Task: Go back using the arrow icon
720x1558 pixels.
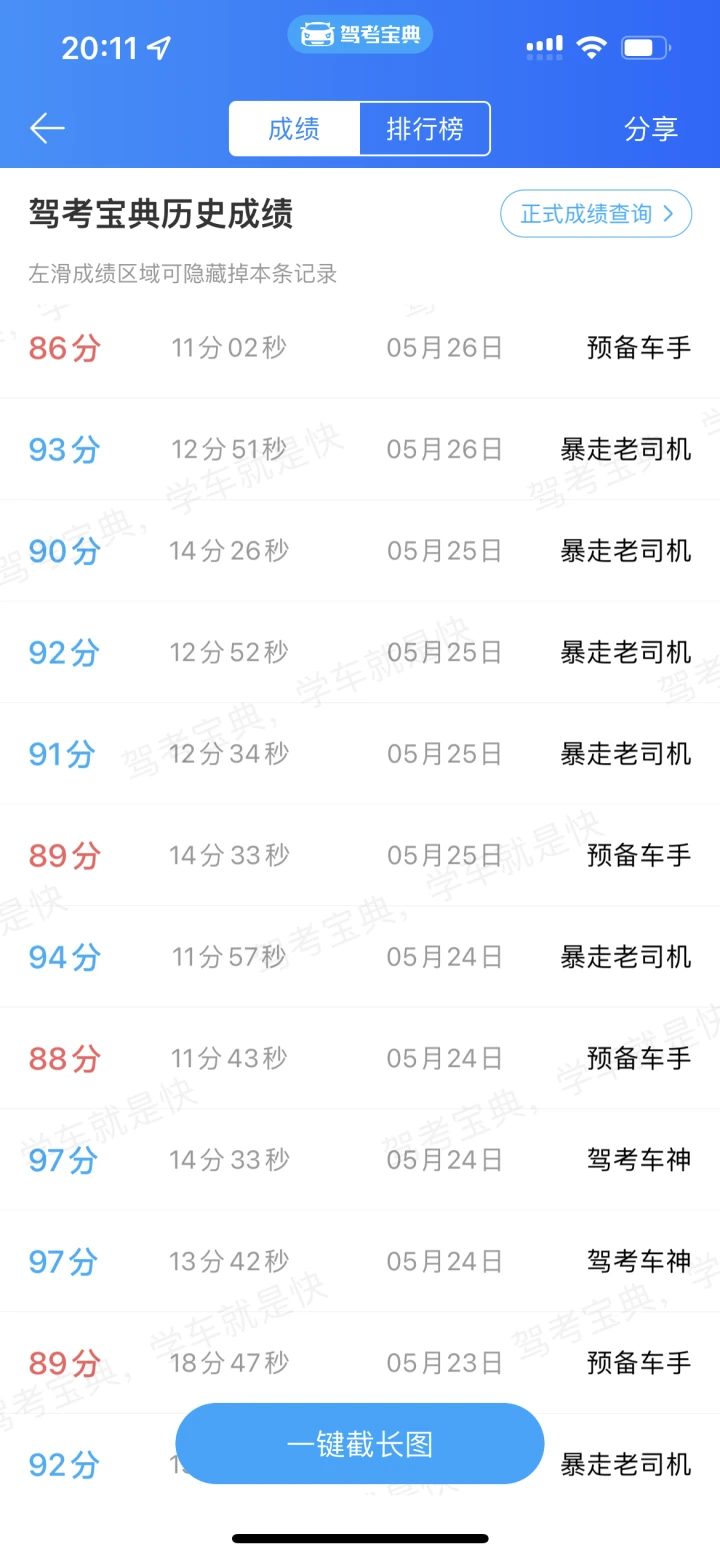Action: [x=47, y=128]
